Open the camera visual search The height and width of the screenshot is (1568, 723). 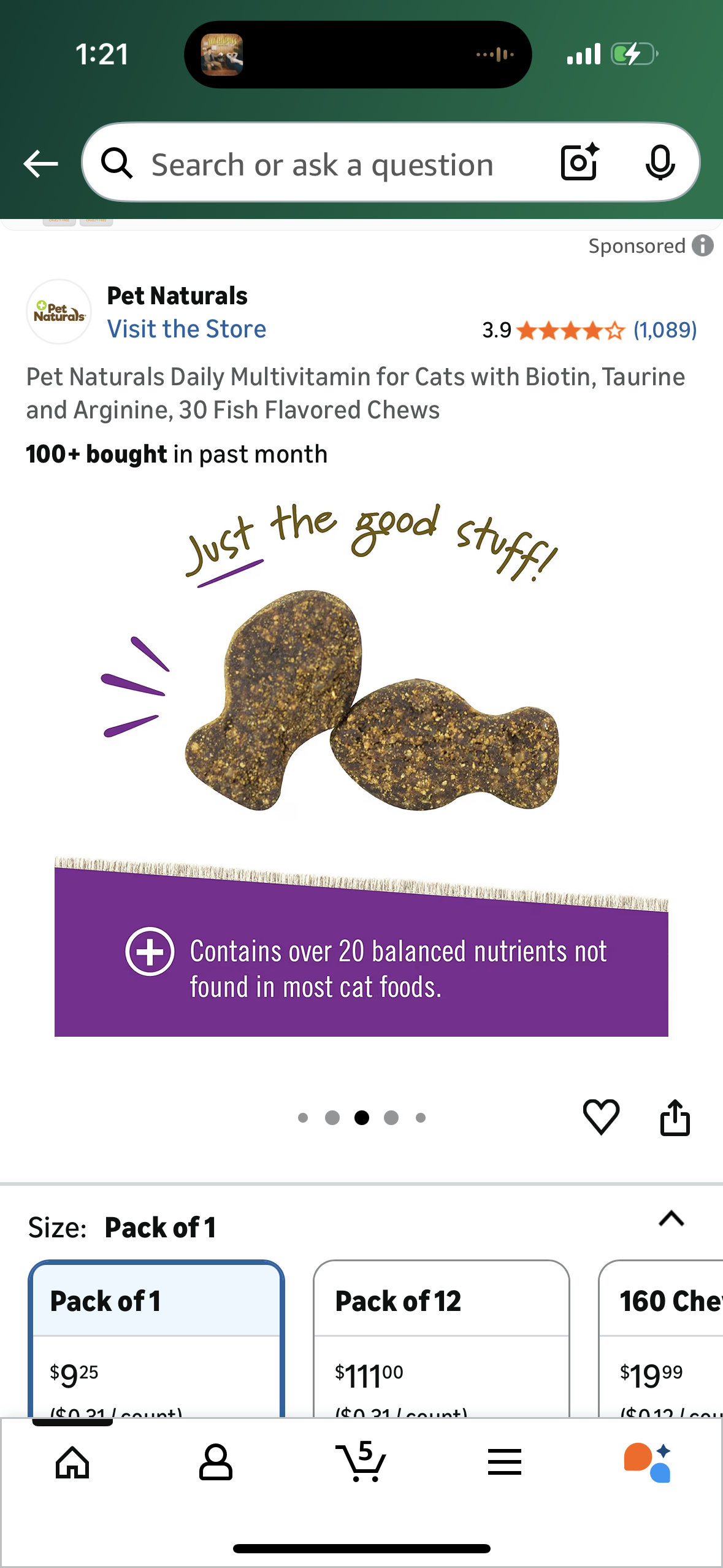[578, 163]
